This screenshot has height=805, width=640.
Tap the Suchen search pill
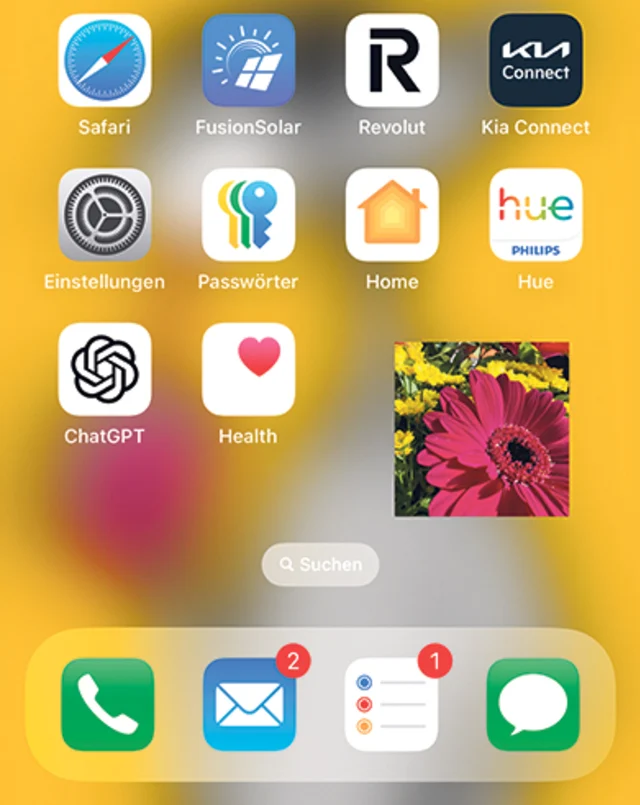coord(320,565)
